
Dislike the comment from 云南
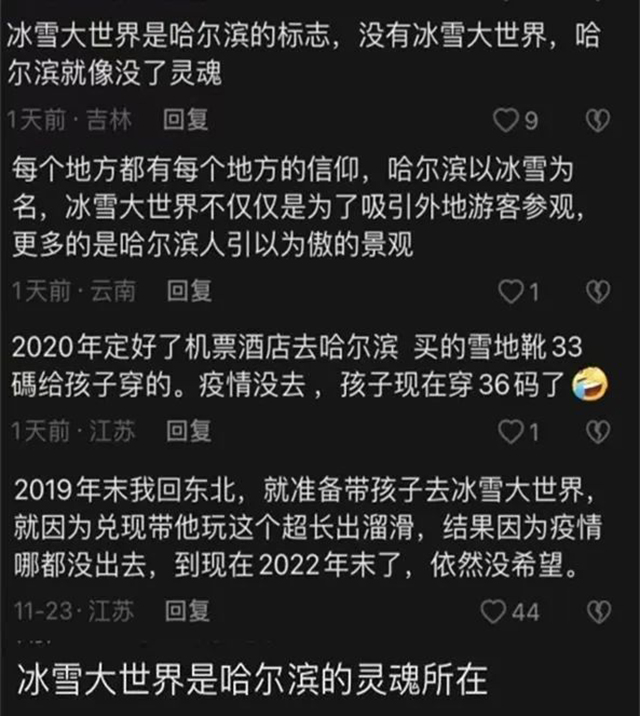point(597,292)
